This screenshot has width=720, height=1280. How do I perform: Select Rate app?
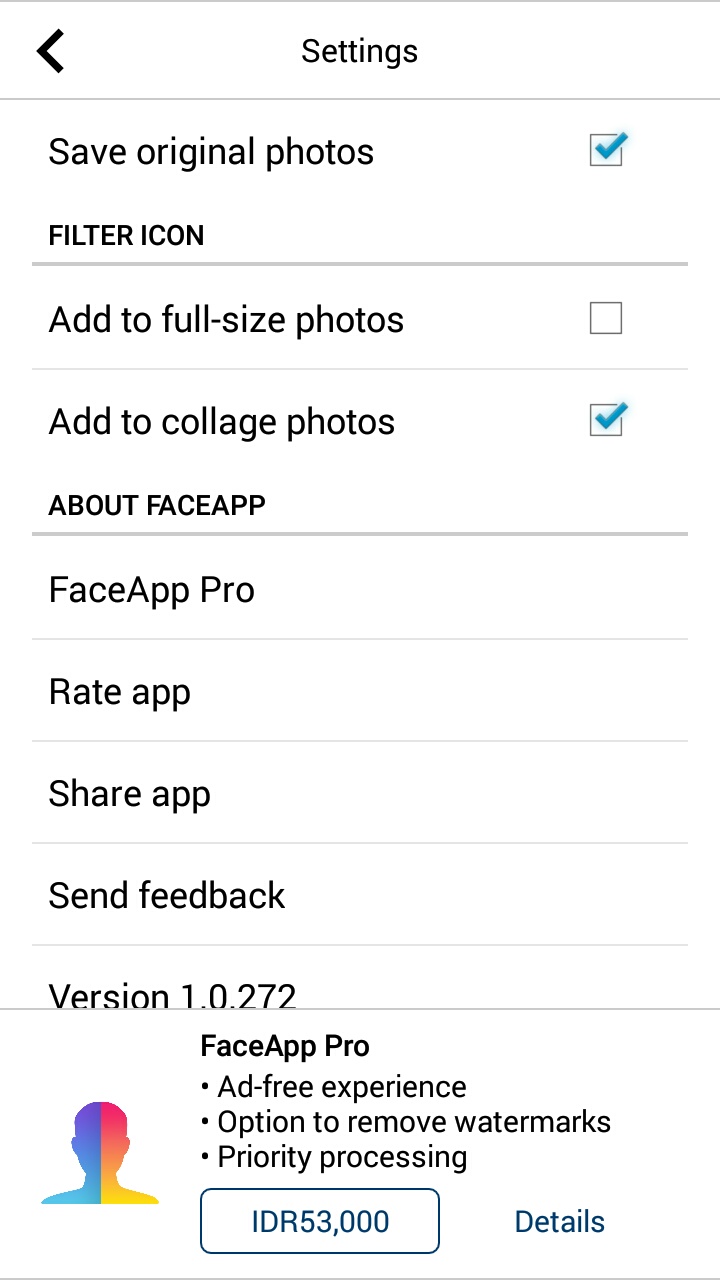tap(119, 691)
